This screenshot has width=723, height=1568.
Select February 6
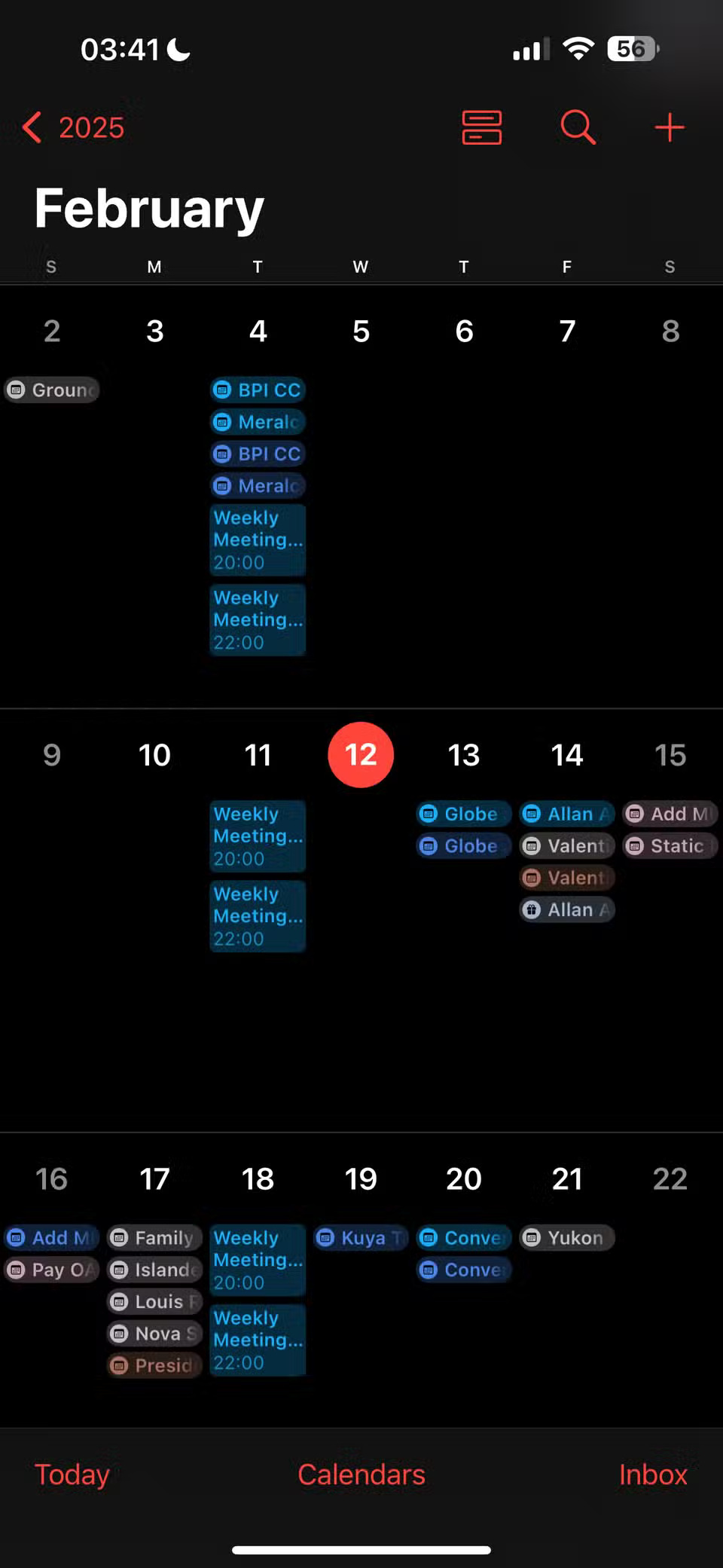pyautogui.click(x=464, y=331)
